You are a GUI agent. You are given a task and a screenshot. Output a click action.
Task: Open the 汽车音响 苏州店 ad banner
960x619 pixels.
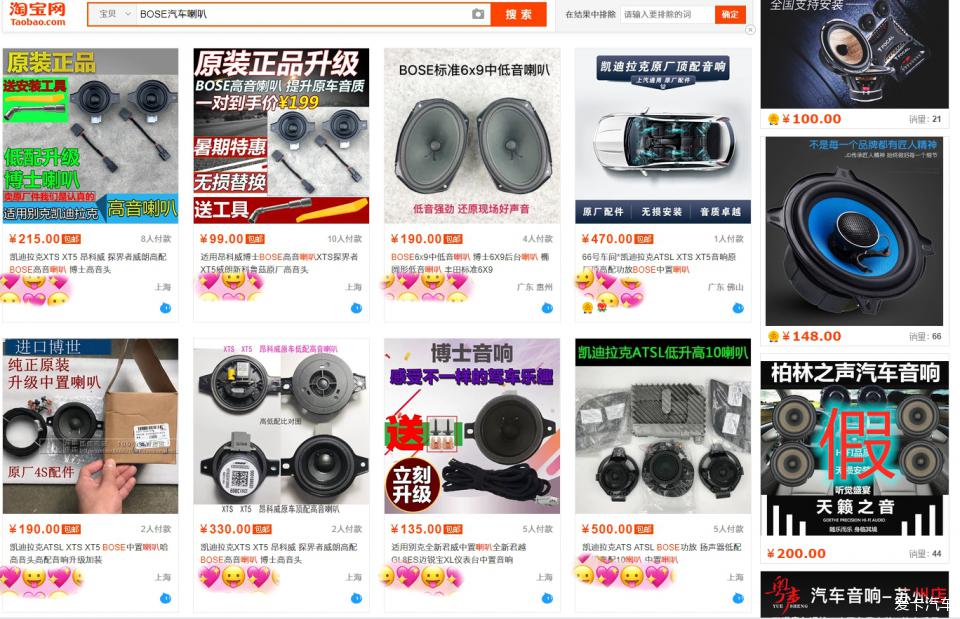tap(855, 596)
